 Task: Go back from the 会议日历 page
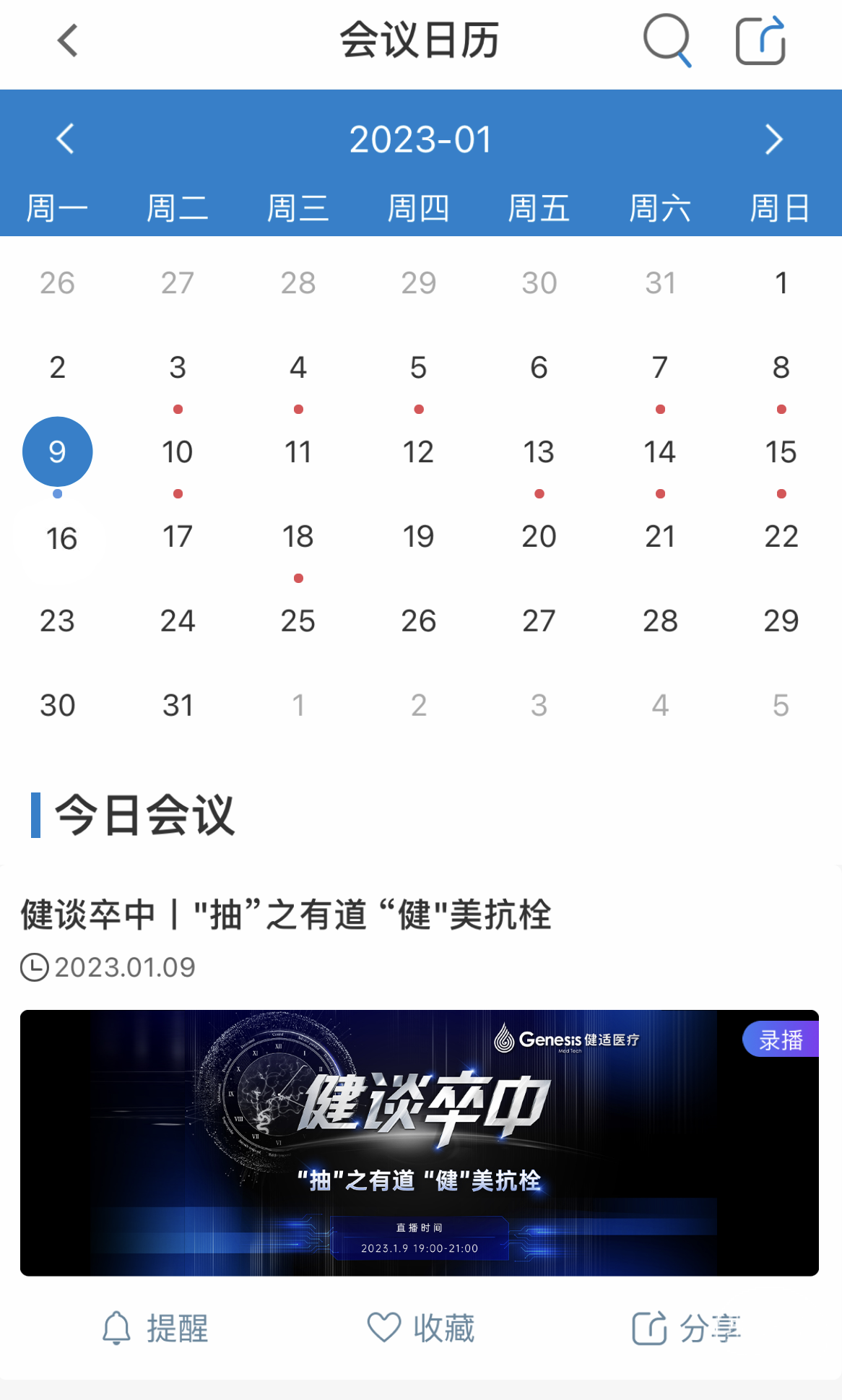coord(68,40)
